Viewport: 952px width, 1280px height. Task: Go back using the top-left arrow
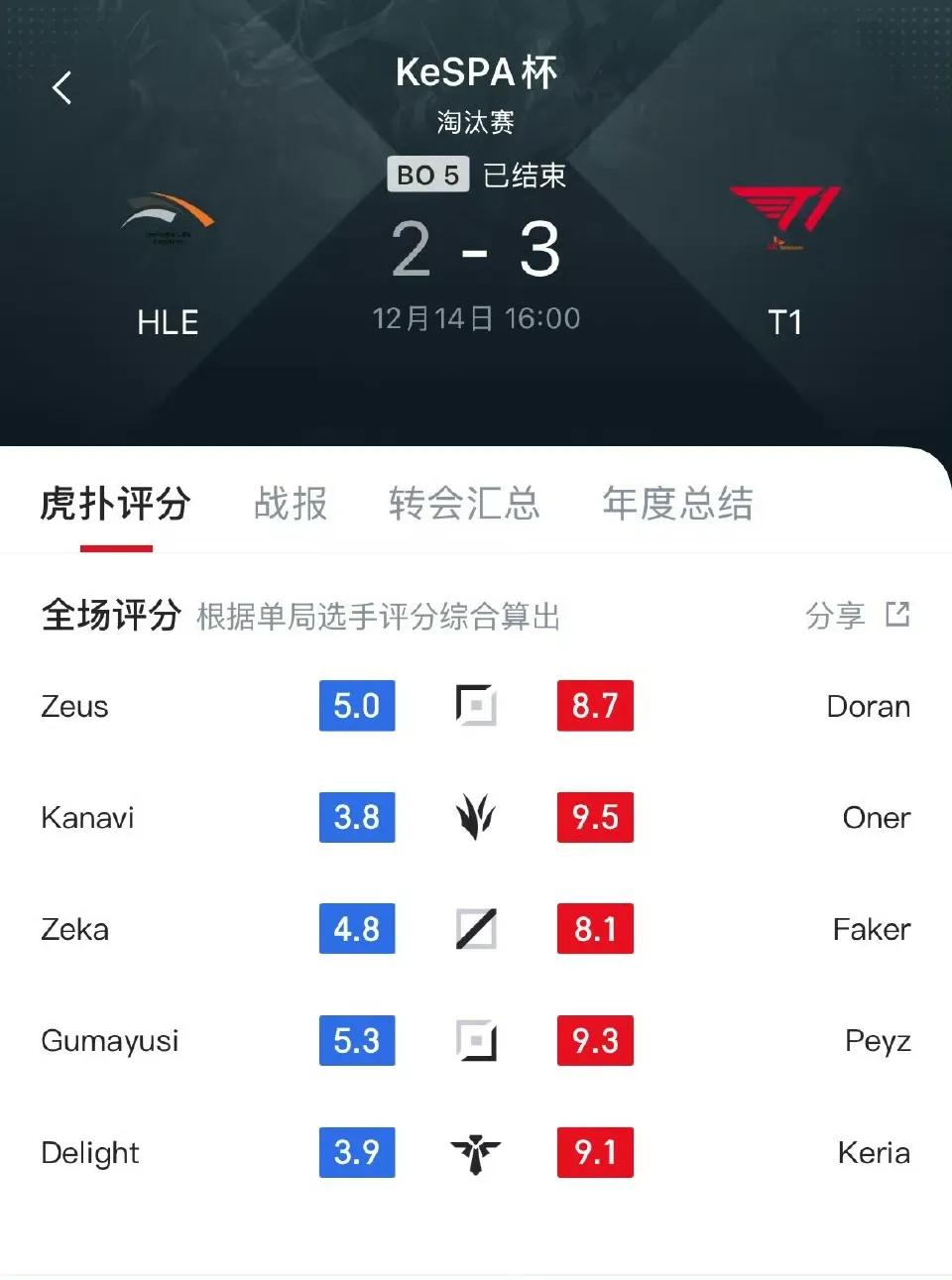pos(61,88)
